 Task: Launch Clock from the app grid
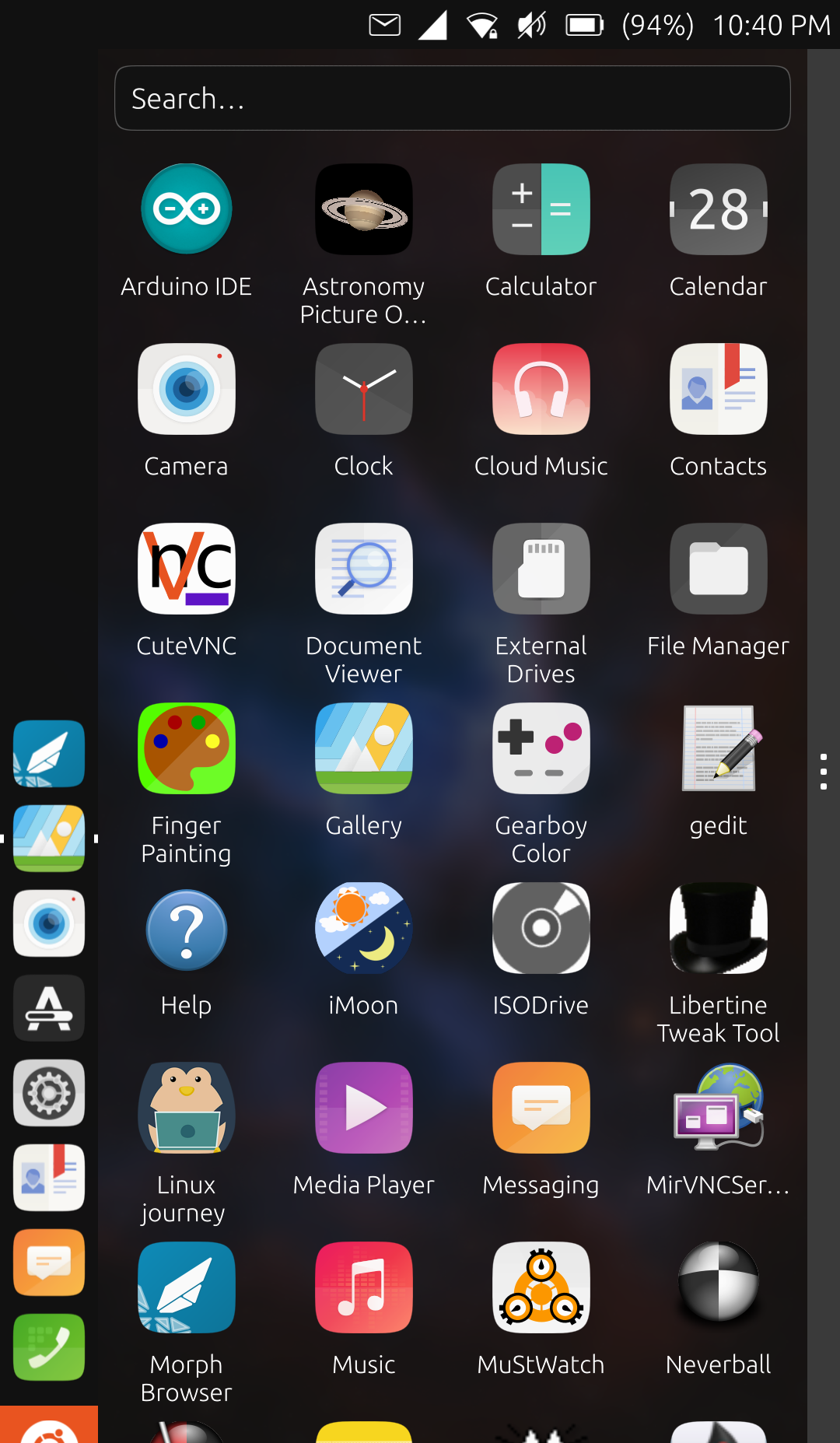(x=363, y=390)
